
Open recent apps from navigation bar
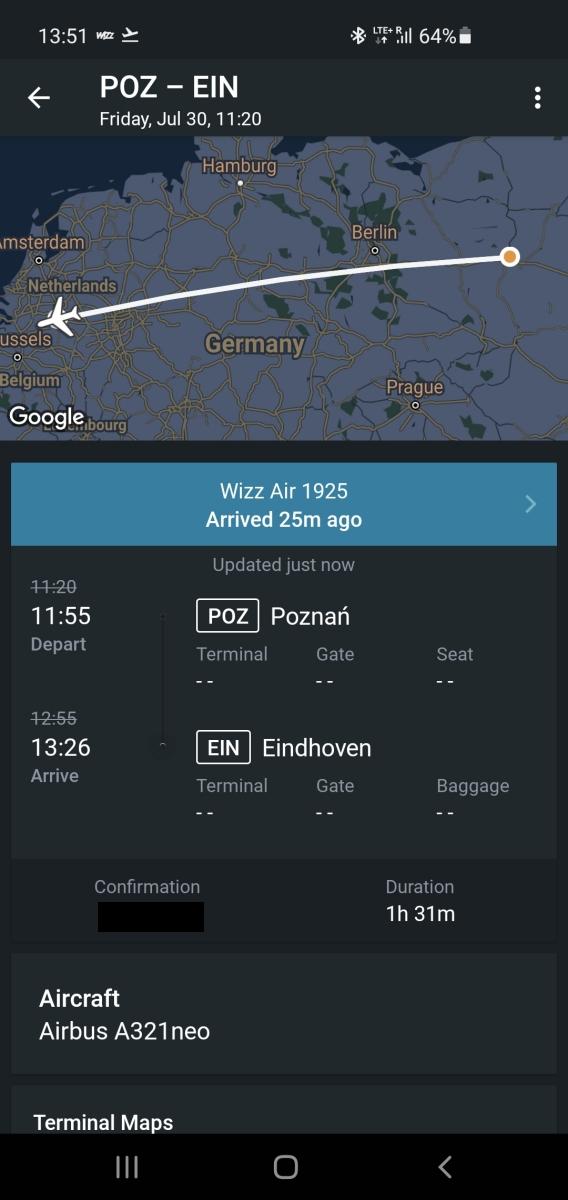click(126, 1166)
